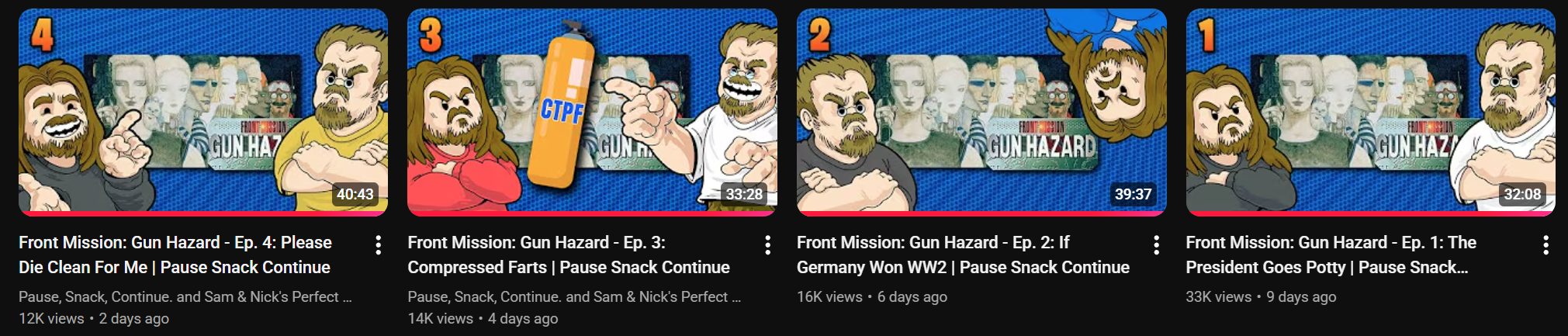Open options menu for Ep. 1 video
Viewport: 1568px width, 336px height.
[x=1546, y=246]
